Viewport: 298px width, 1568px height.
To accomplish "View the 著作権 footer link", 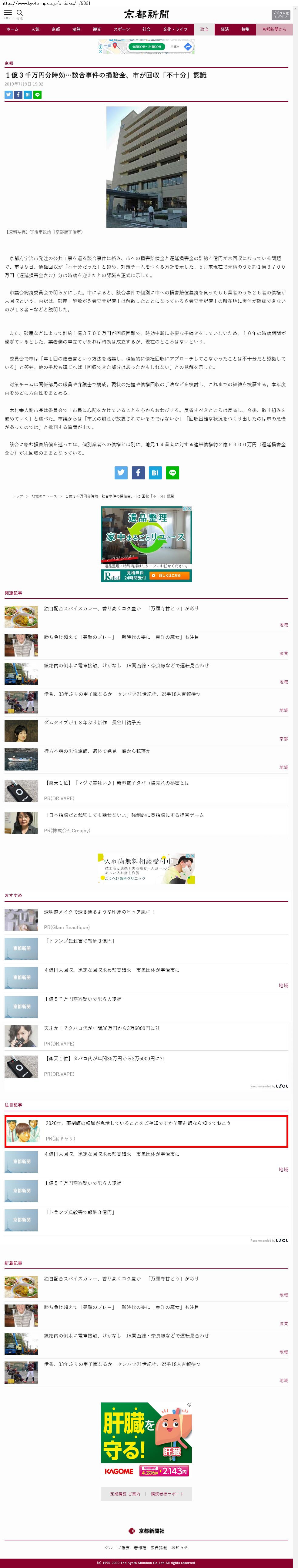I will click(140, 1547).
